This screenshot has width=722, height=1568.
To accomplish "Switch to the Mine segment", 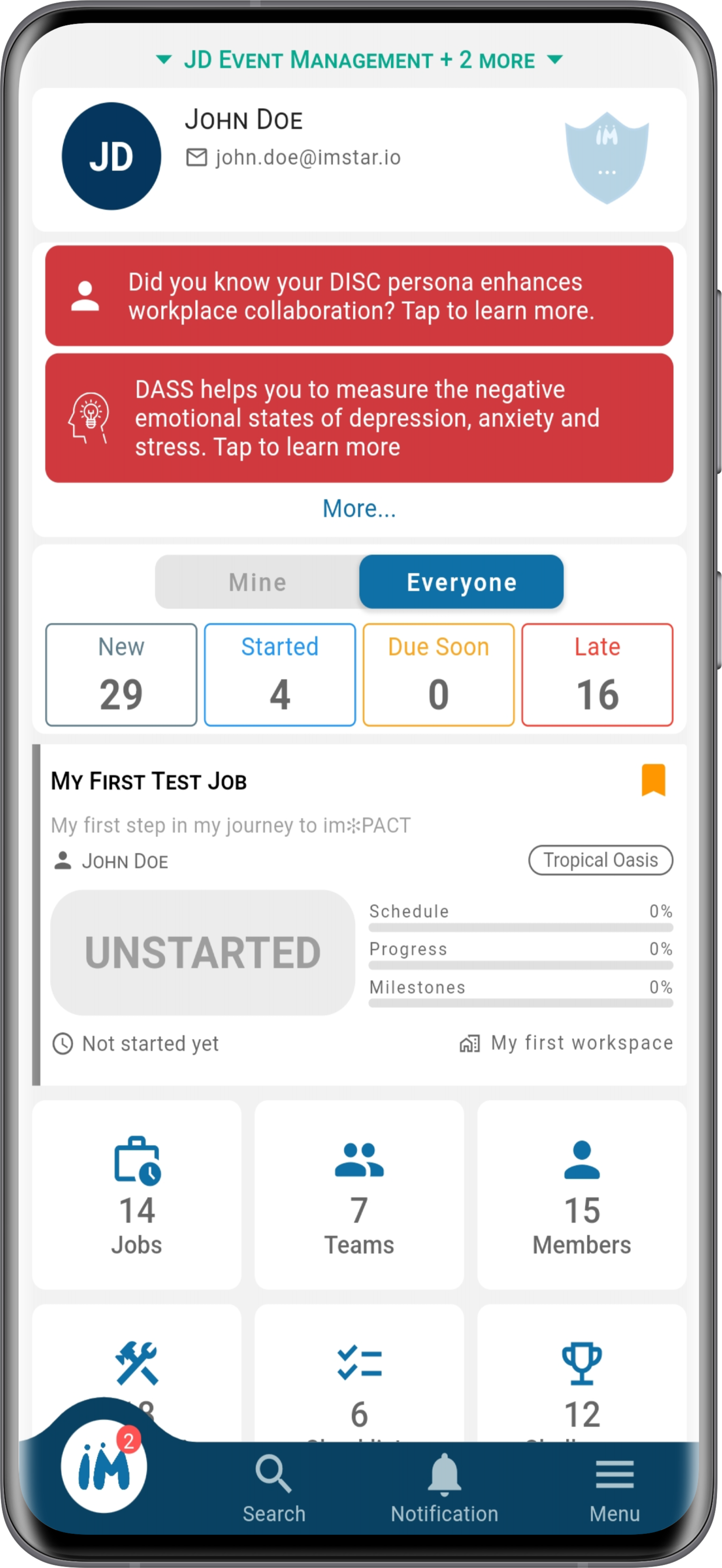I will point(258,582).
